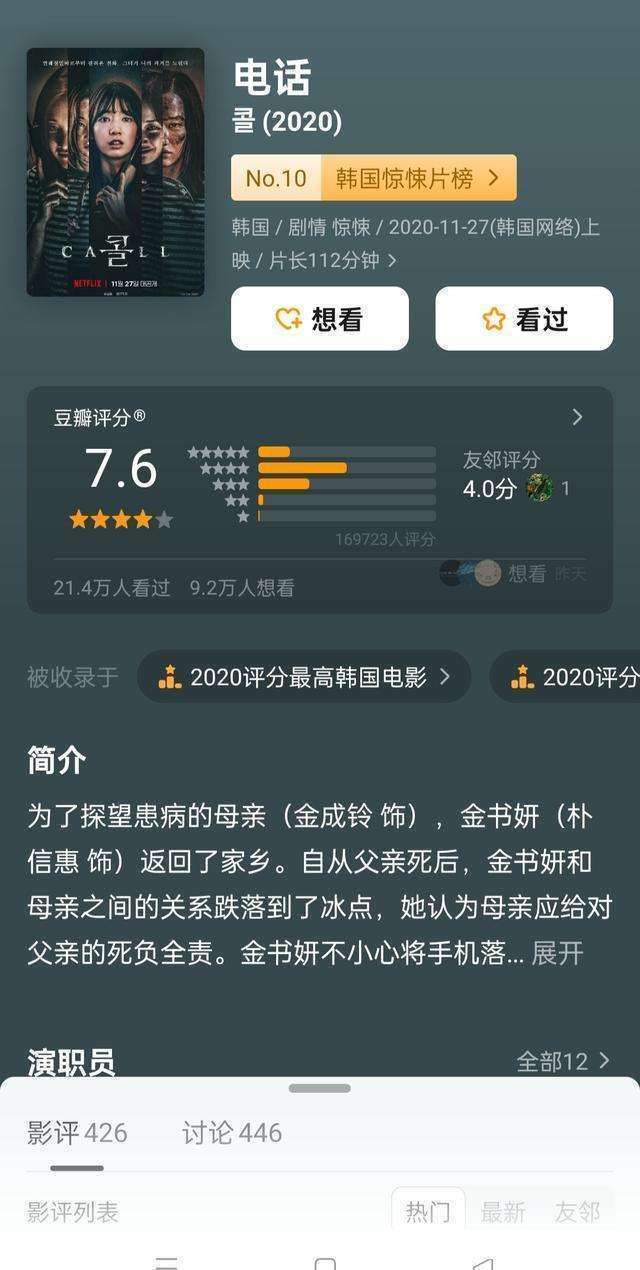Sort reviews by 热门

click(428, 1212)
